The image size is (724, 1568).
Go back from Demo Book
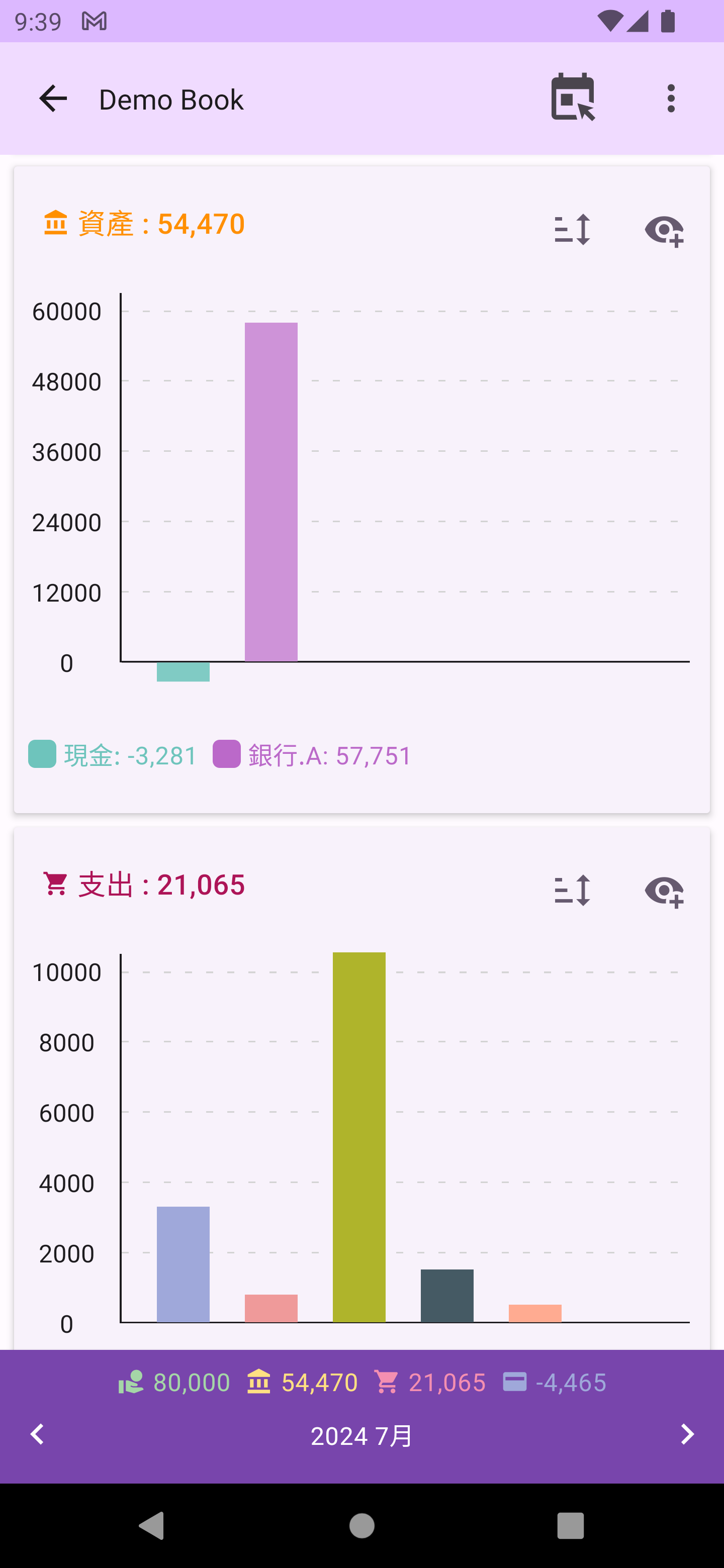[53, 99]
